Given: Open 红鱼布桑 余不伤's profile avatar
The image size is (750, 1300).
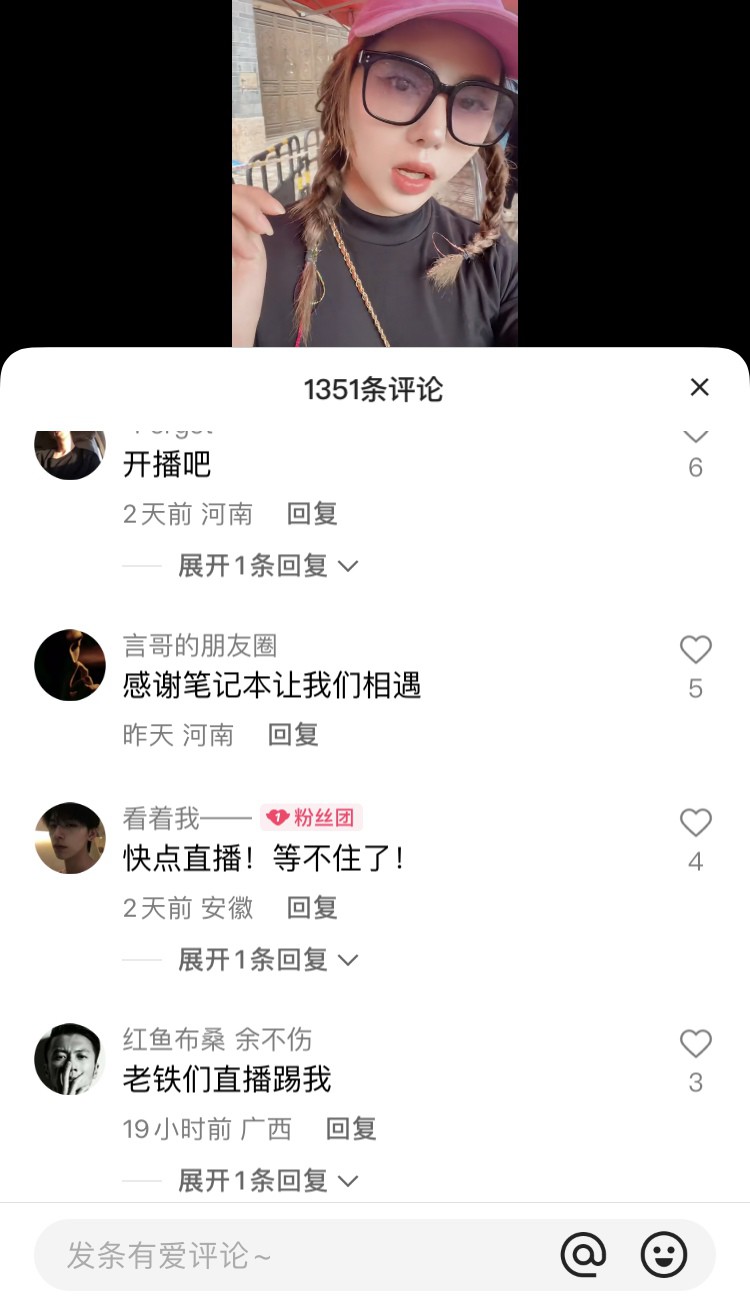Looking at the screenshot, I should 70,1059.
